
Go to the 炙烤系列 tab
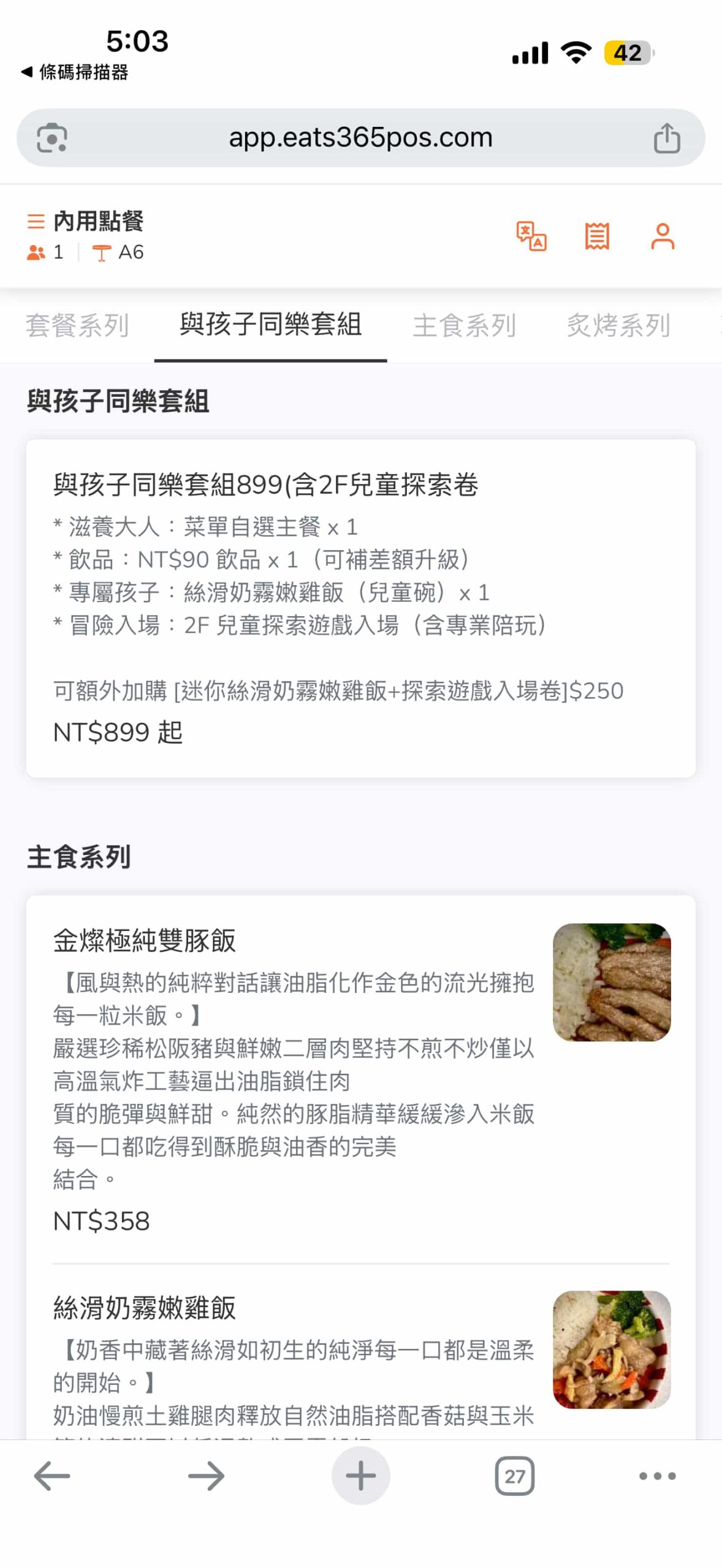click(x=618, y=325)
